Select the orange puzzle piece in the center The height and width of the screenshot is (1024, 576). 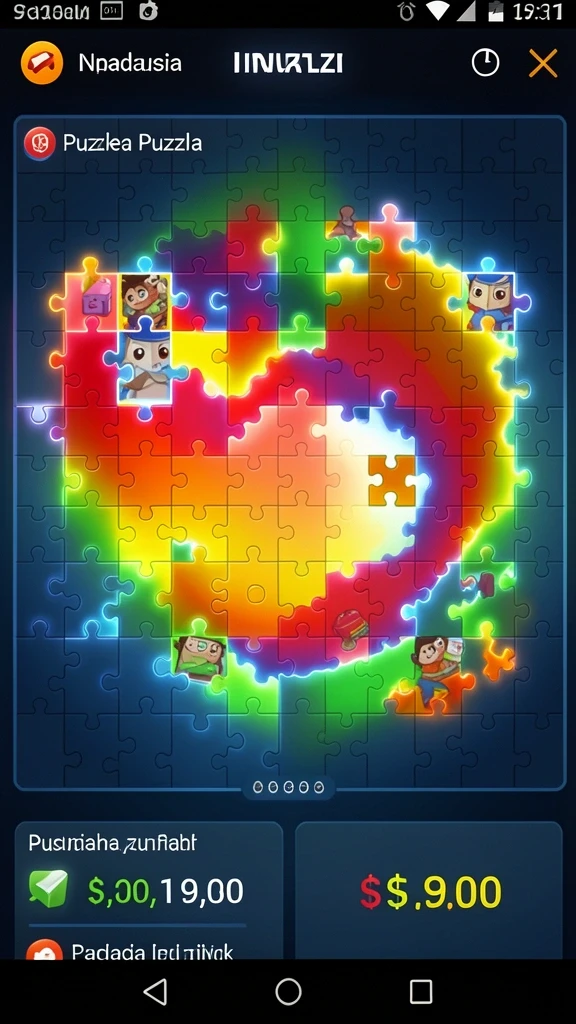(392, 481)
